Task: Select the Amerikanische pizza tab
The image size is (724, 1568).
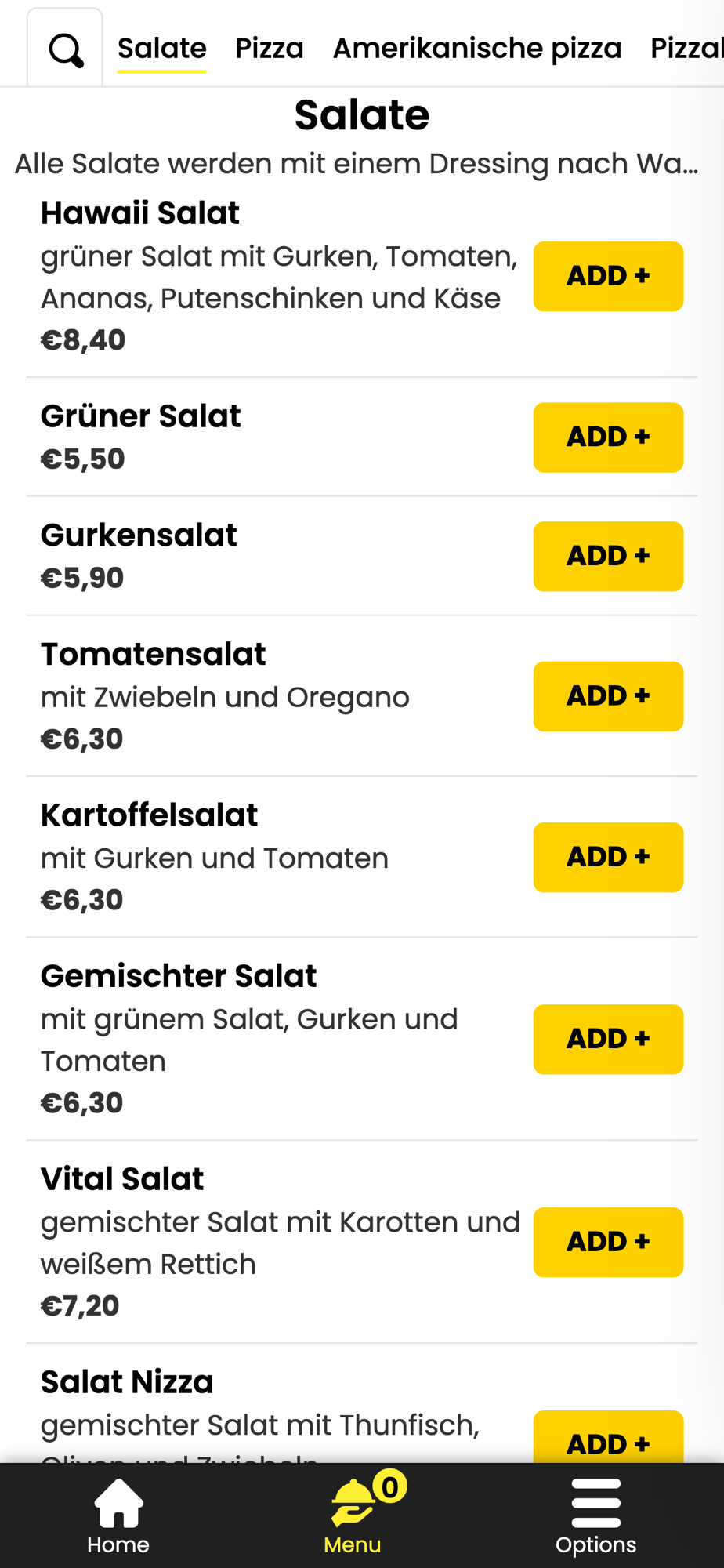Action: [x=477, y=49]
